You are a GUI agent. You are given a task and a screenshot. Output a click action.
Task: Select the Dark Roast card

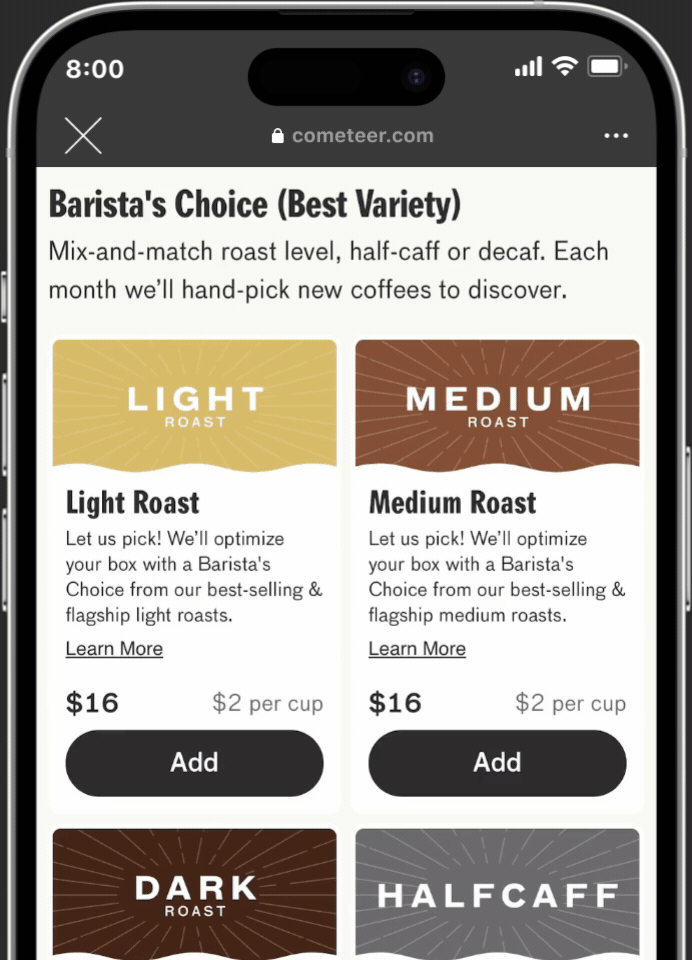195,893
